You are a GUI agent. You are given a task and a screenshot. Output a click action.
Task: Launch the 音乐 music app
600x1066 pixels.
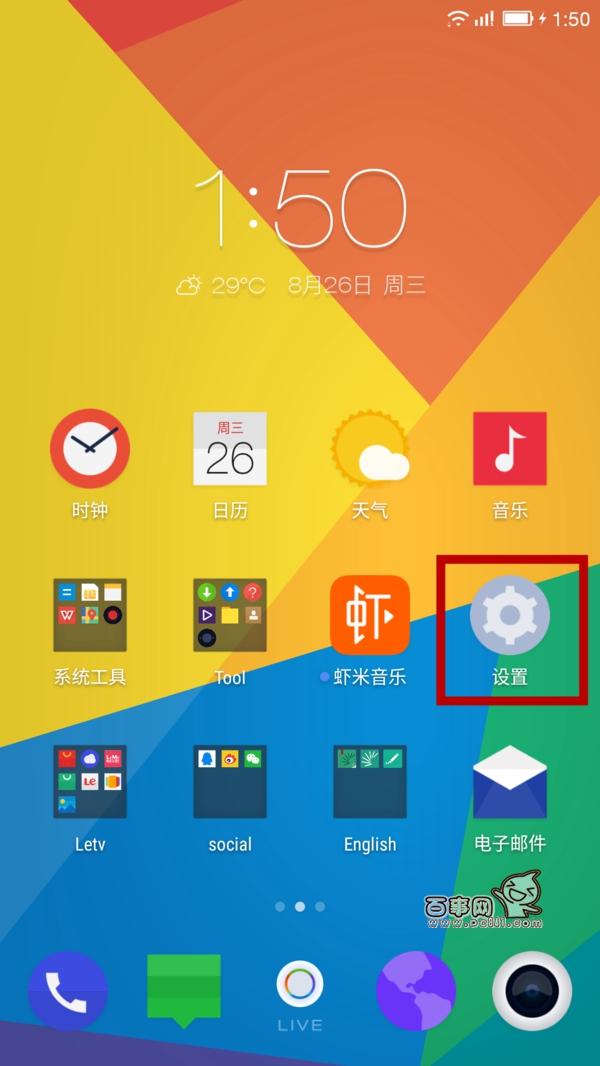pyautogui.click(x=510, y=448)
